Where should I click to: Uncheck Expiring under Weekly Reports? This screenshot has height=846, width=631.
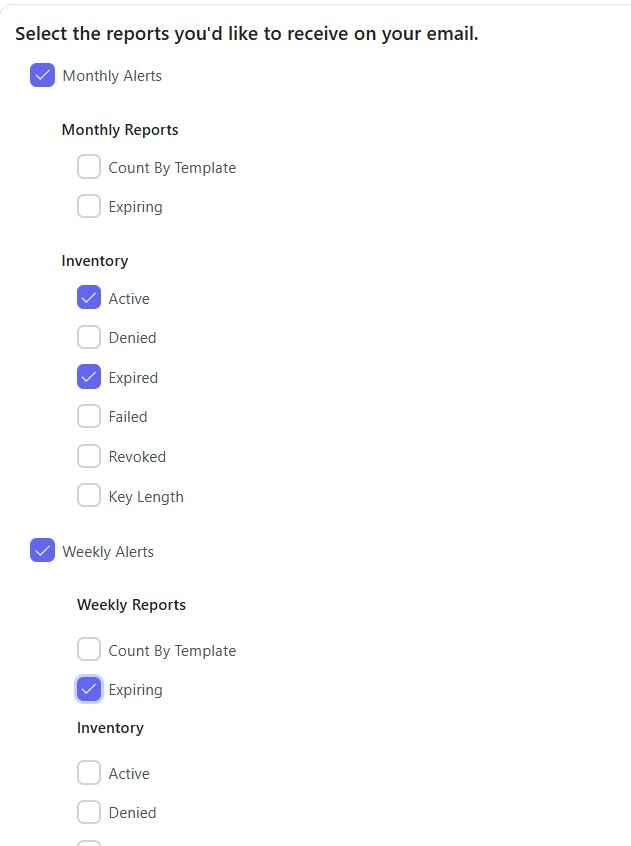89,689
